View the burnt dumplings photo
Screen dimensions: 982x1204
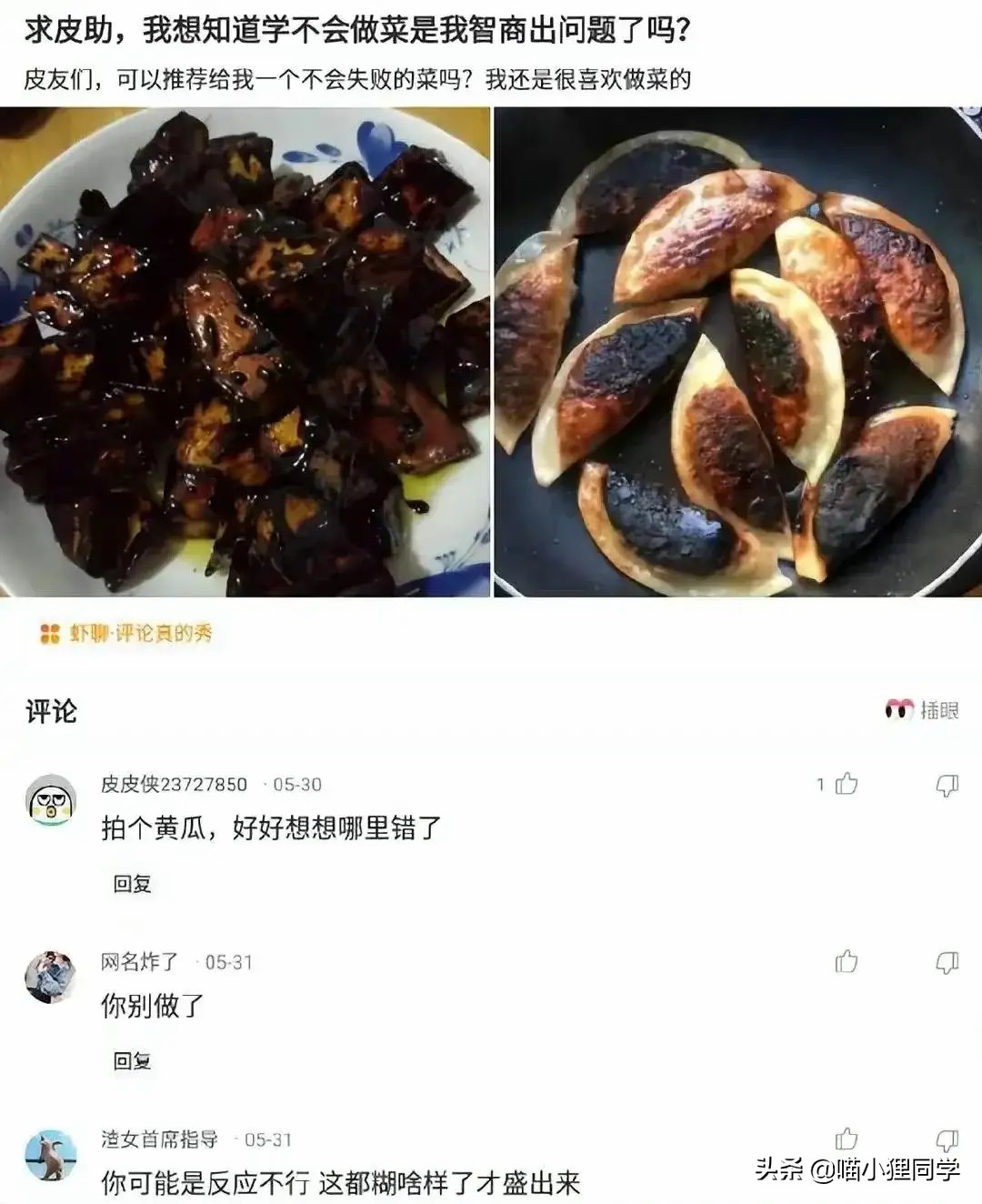click(x=737, y=352)
